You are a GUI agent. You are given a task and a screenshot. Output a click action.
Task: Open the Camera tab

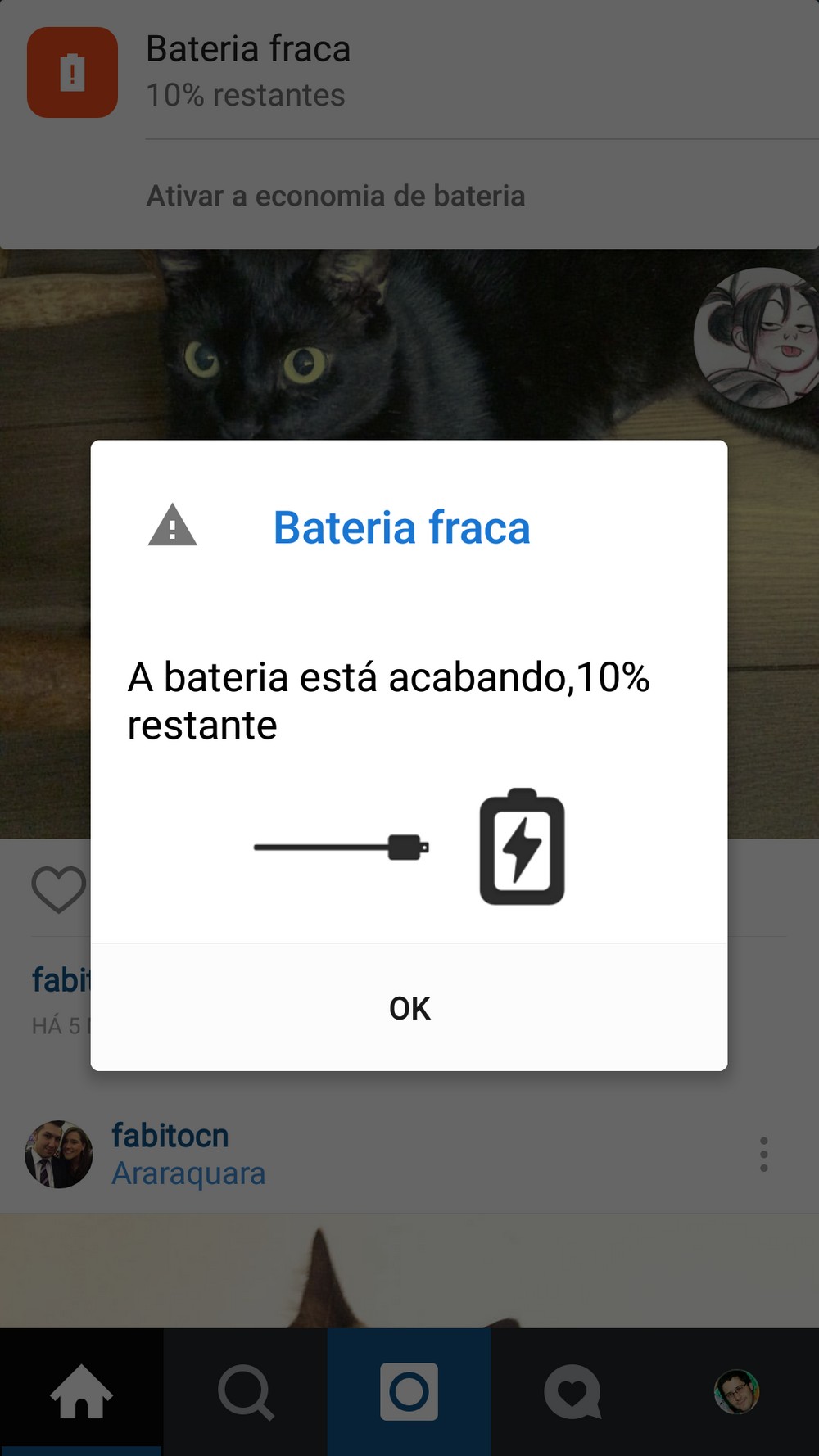(x=409, y=1391)
